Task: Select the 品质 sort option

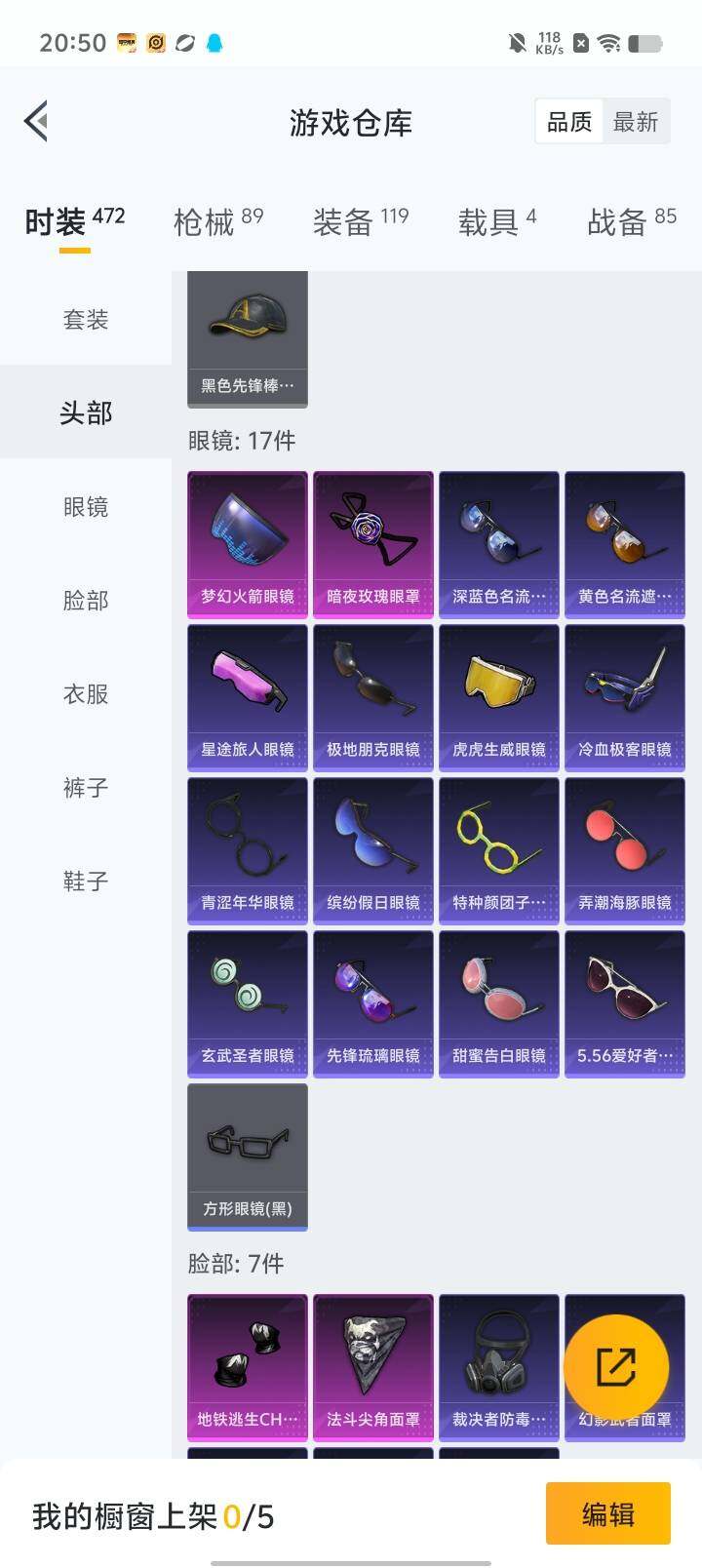Action: tap(569, 122)
